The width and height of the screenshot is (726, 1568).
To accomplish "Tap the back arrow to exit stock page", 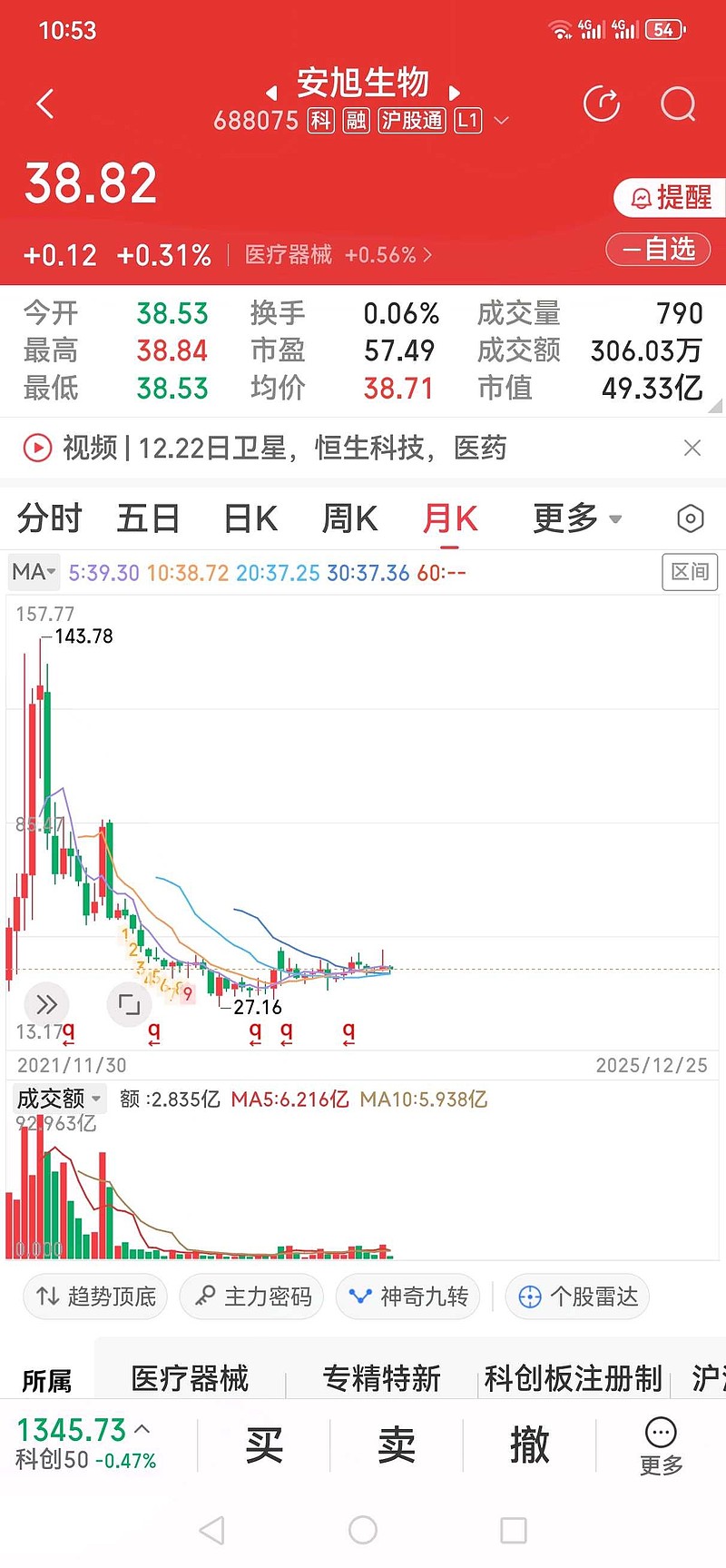I will (x=45, y=103).
